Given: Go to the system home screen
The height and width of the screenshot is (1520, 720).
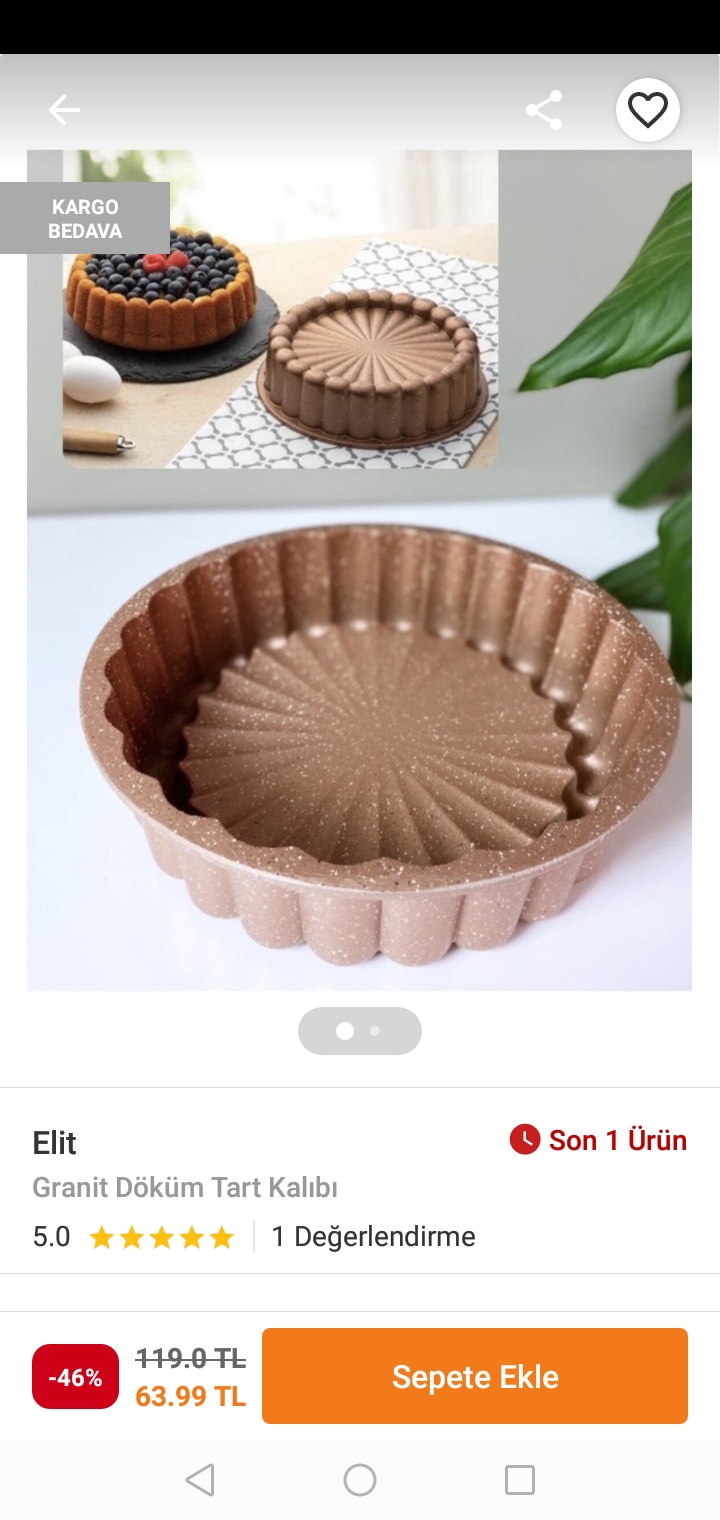Looking at the screenshot, I should (x=360, y=1480).
